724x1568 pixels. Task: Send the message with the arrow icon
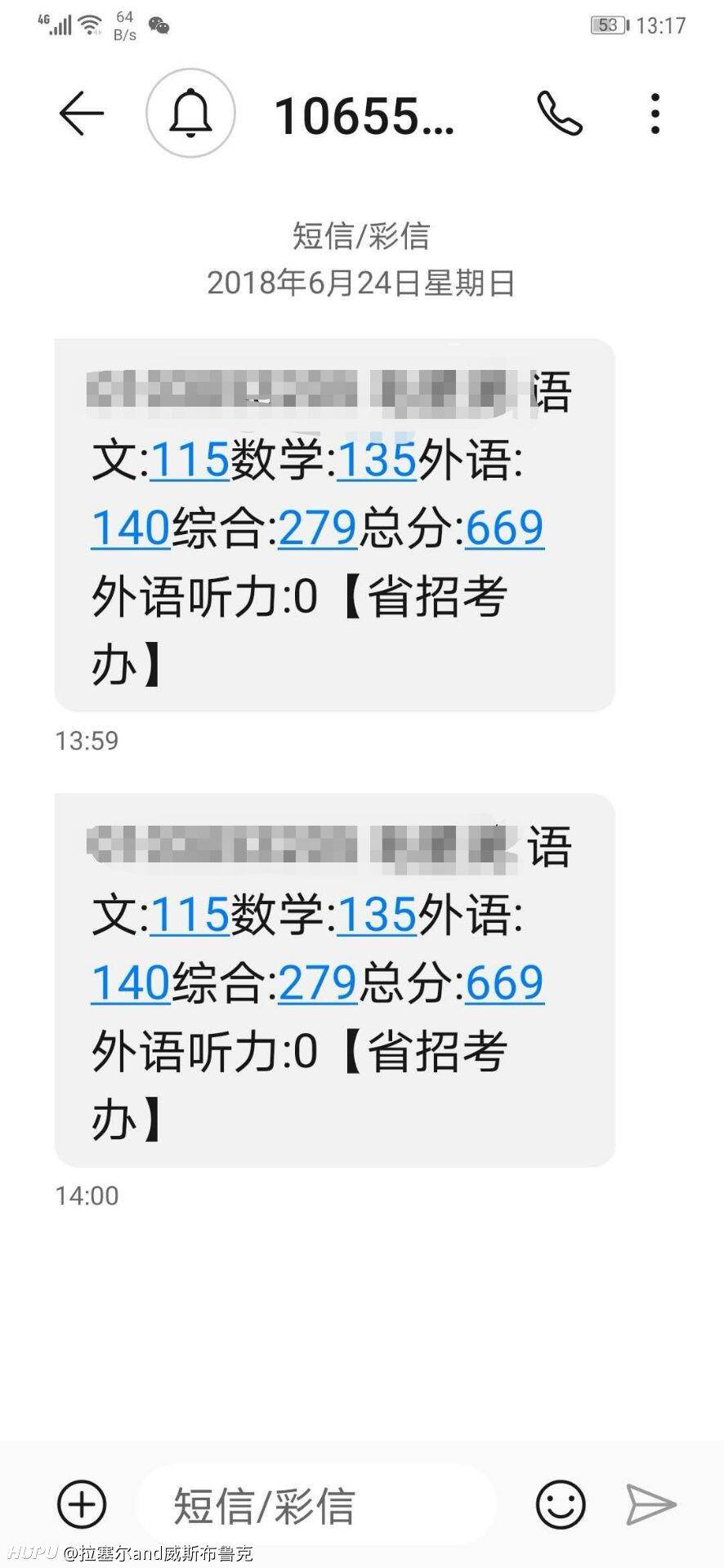click(651, 1504)
